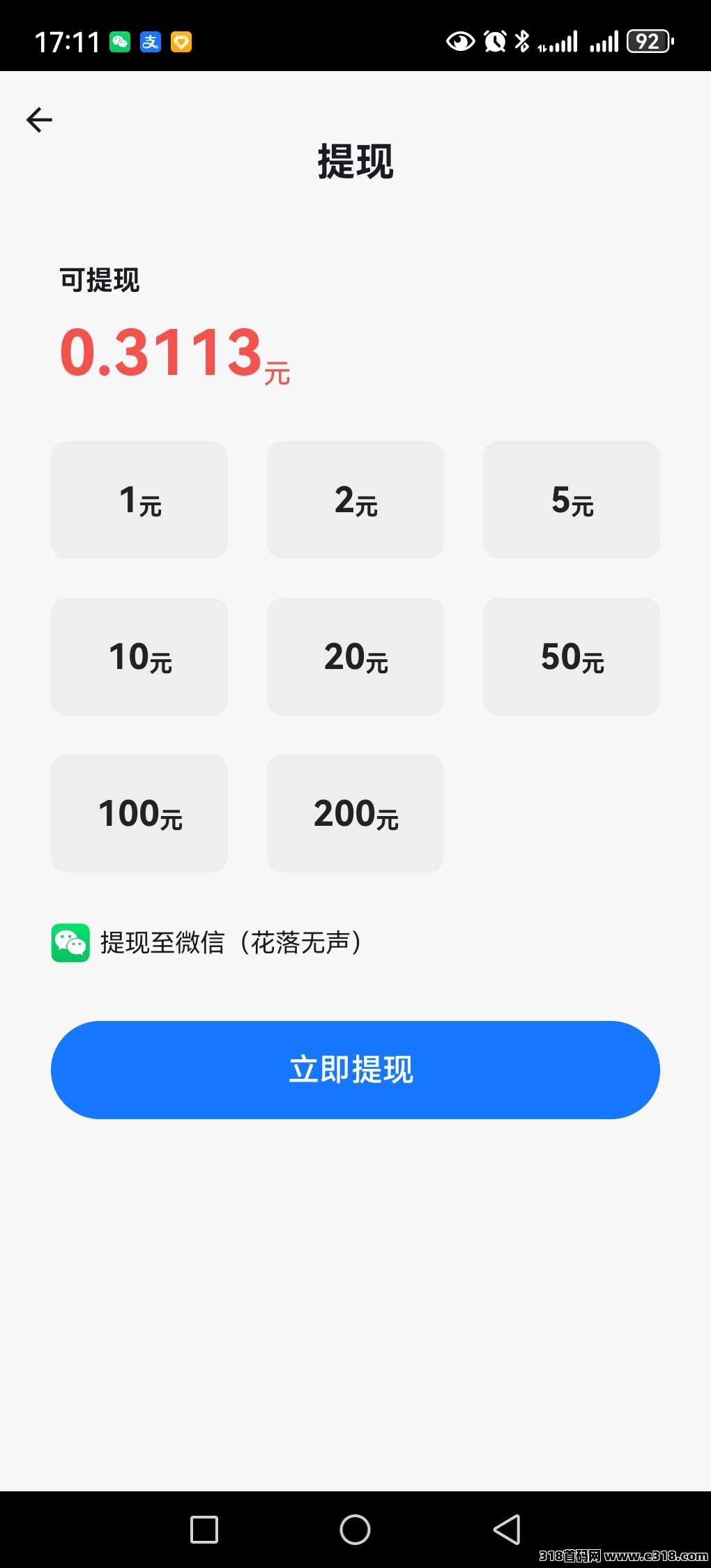Go back using the top arrow
711x1568 pixels.
point(39,120)
